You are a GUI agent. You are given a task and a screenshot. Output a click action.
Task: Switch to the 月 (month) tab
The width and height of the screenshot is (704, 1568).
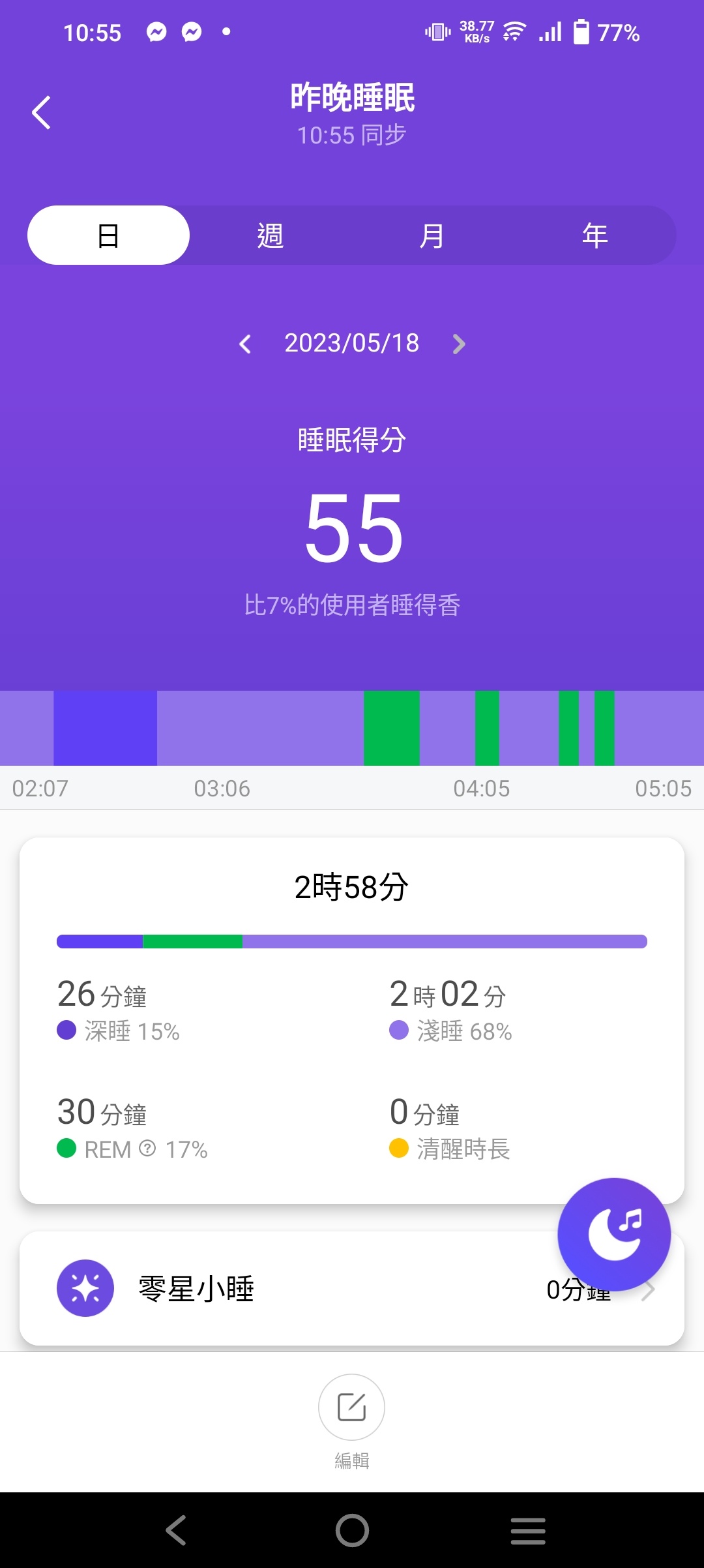(432, 235)
